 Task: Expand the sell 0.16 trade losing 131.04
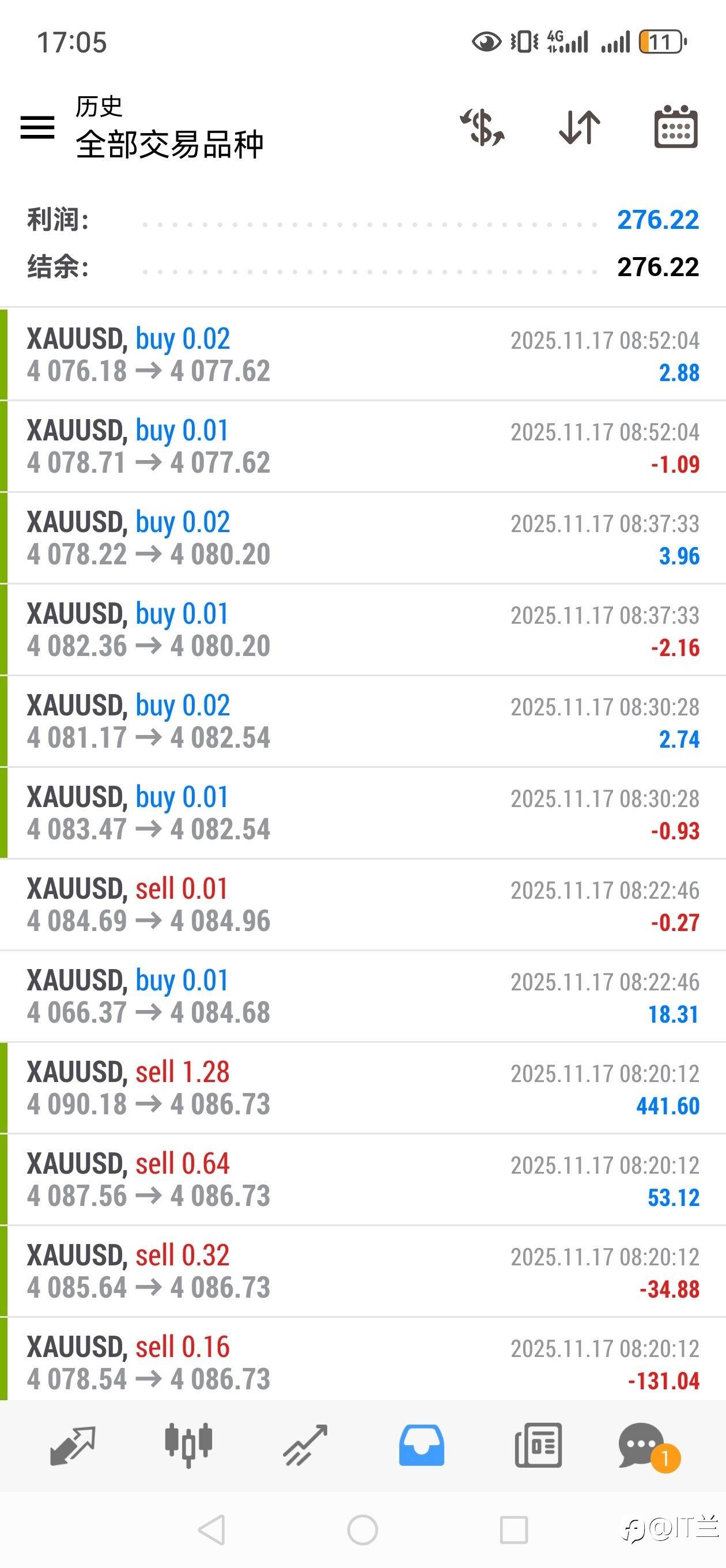point(362,1360)
